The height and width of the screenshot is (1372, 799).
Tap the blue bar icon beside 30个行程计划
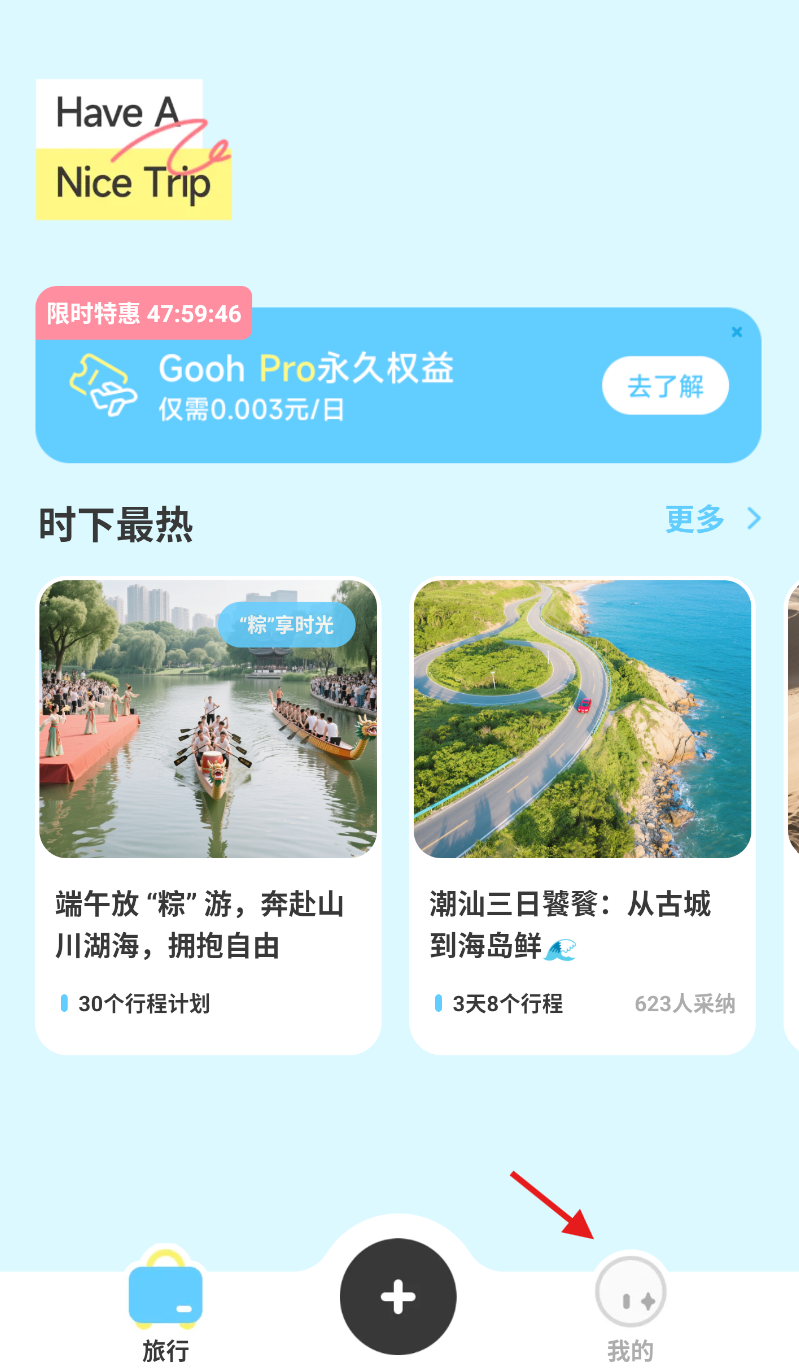click(x=64, y=1004)
